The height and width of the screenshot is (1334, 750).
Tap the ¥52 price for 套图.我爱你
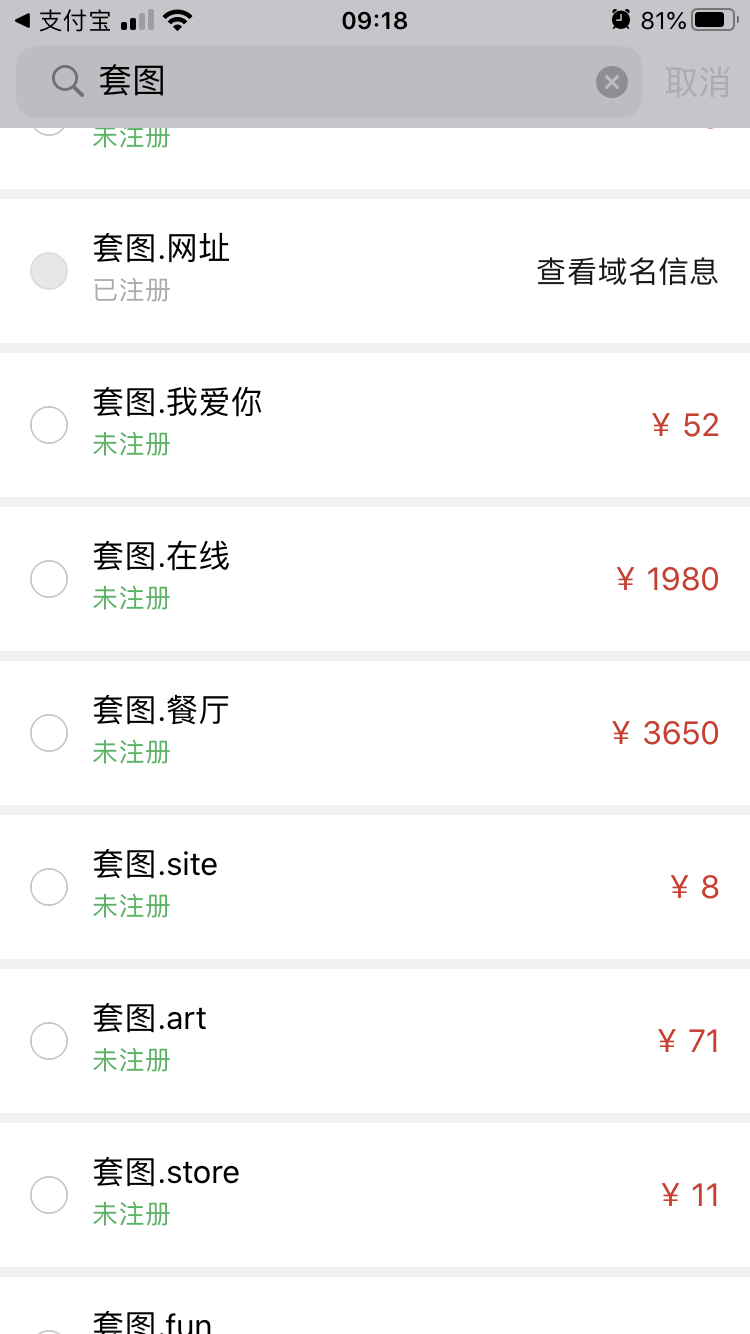[692, 424]
